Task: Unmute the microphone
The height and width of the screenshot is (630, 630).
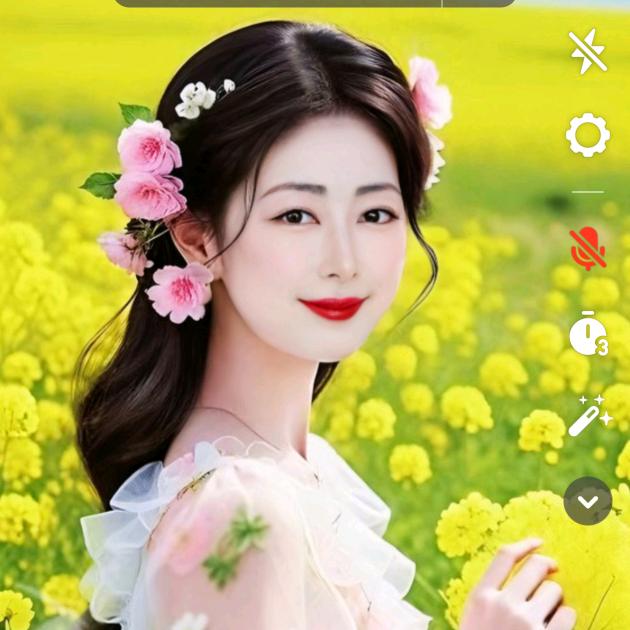Action: [588, 248]
